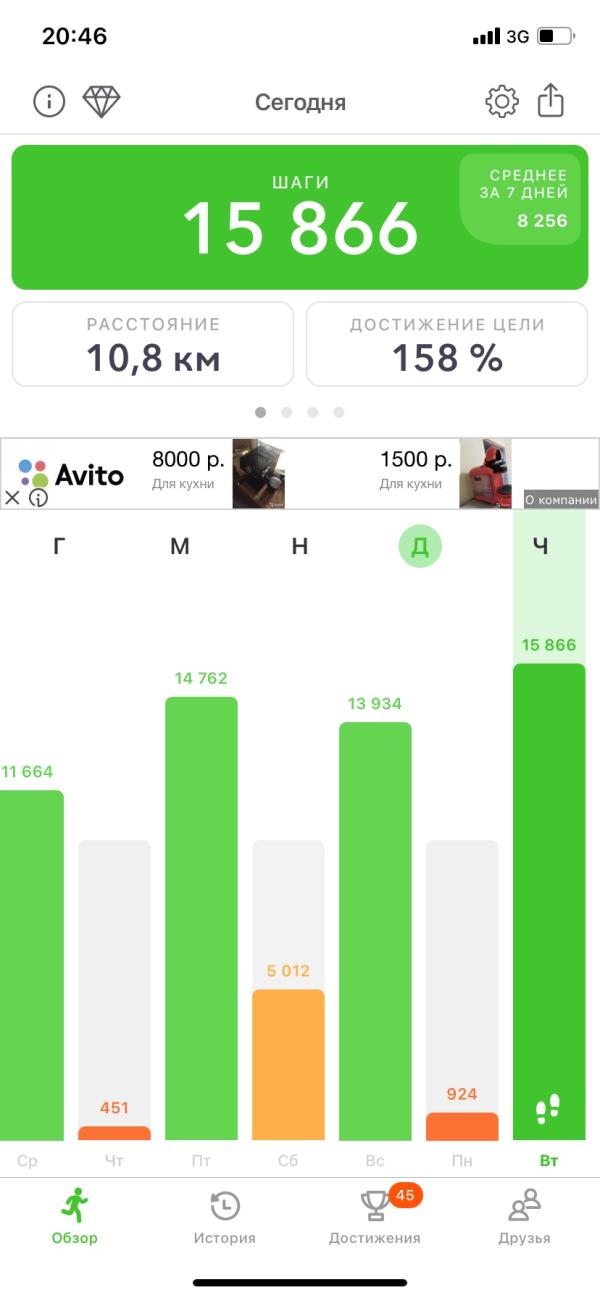Switch chart to the Н week view
The width and height of the screenshot is (600, 1297).
(x=300, y=547)
